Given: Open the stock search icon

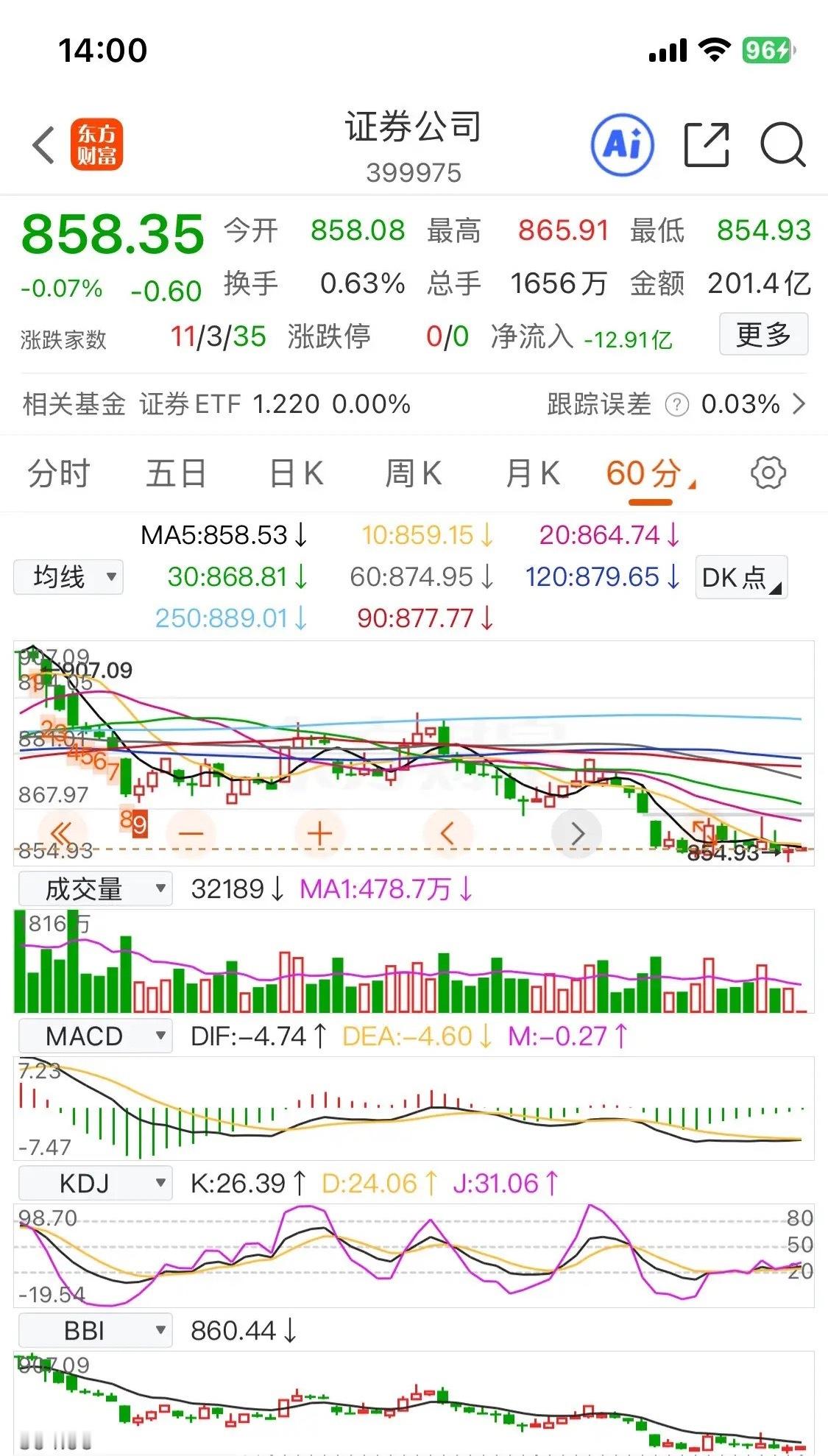Looking at the screenshot, I should [x=784, y=145].
